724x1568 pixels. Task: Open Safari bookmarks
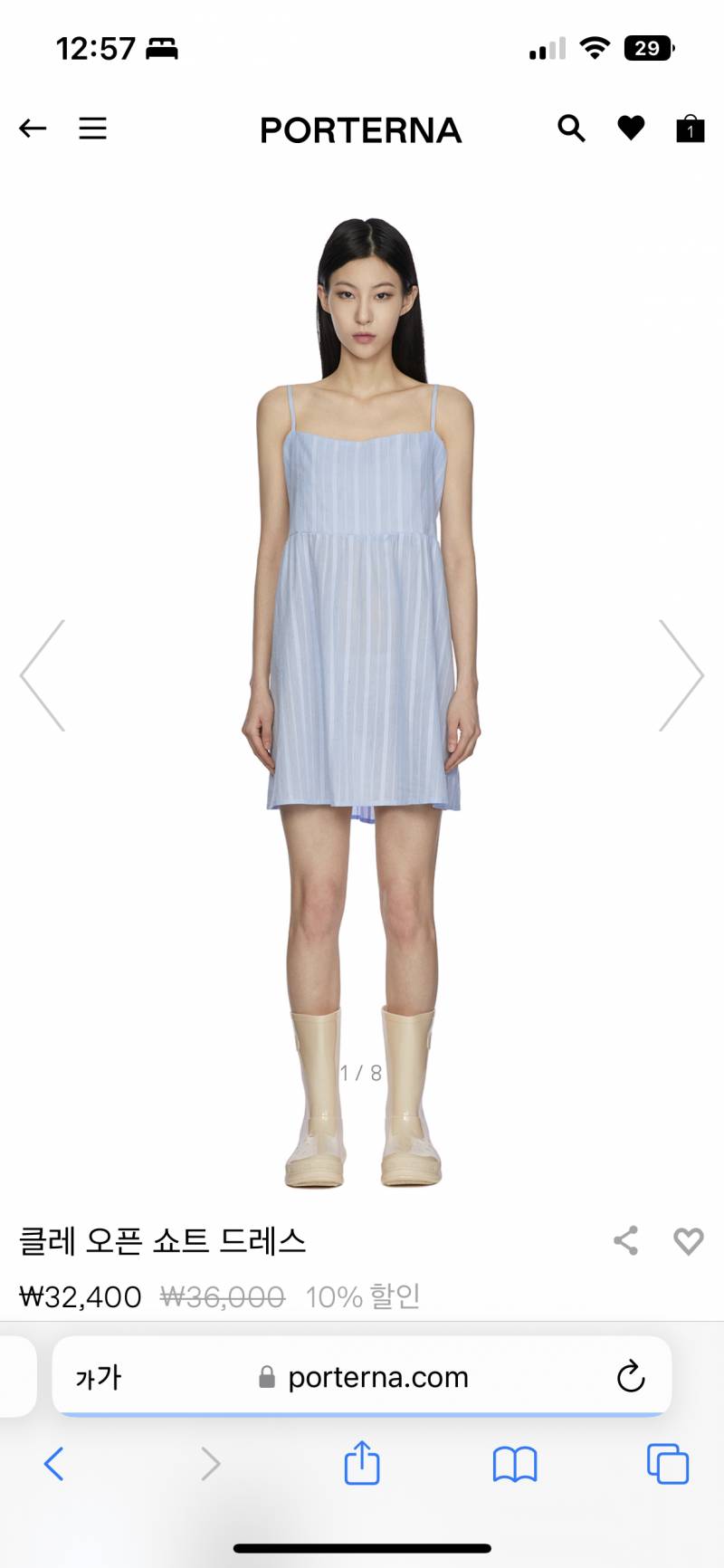pos(515,1464)
